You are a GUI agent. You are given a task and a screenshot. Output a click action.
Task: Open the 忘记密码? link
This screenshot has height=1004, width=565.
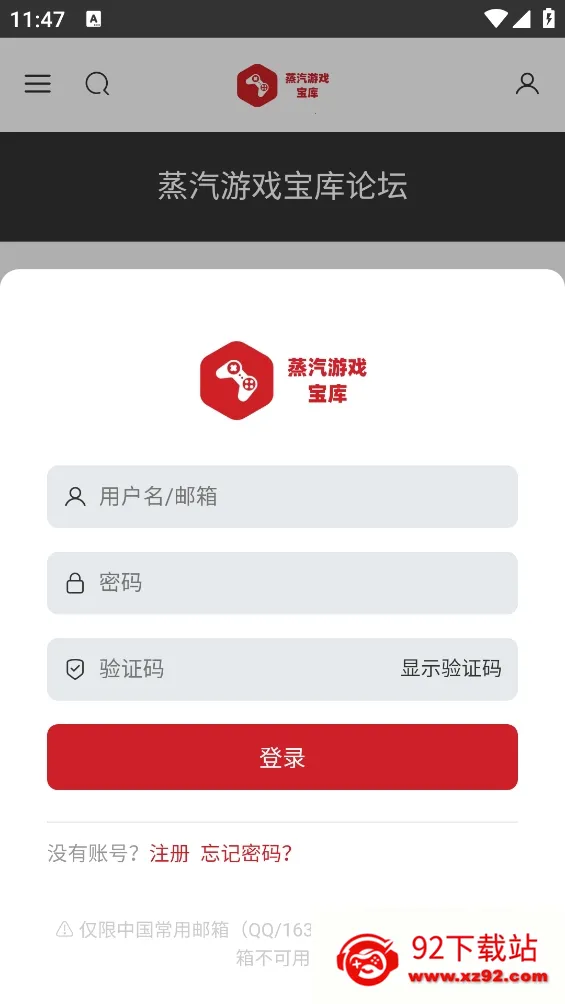247,854
